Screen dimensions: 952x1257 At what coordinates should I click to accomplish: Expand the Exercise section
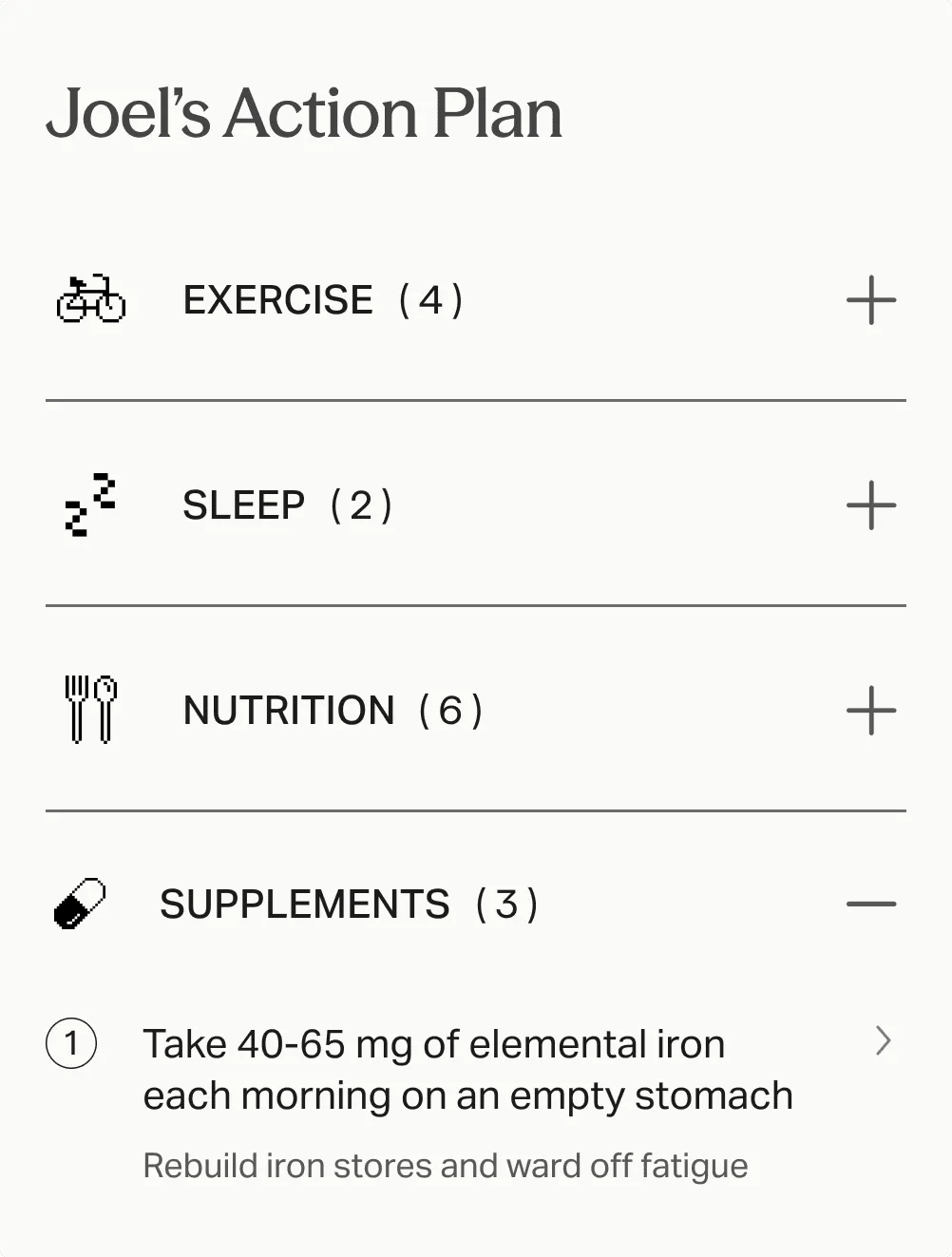click(870, 300)
